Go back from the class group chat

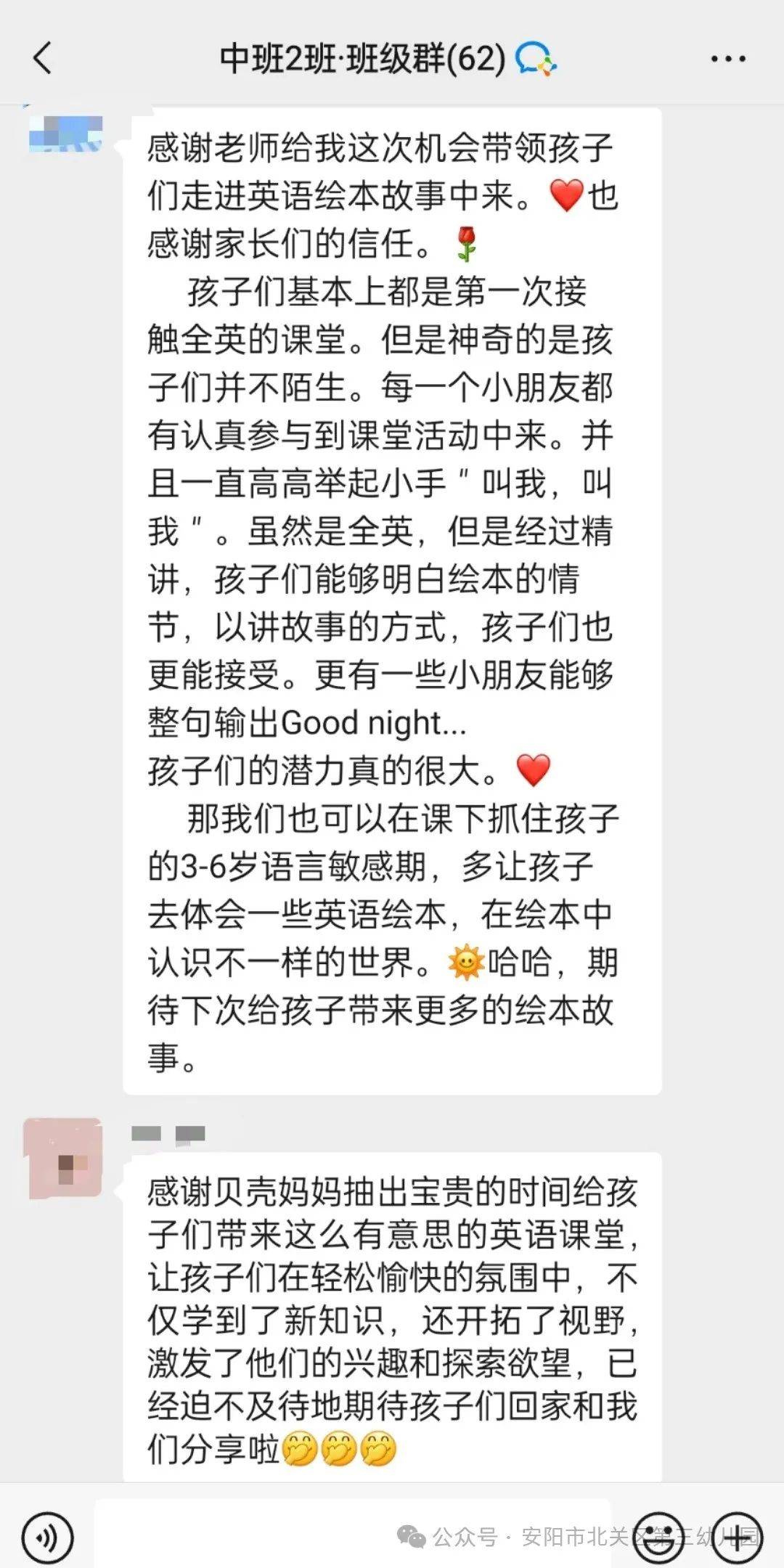click(42, 58)
